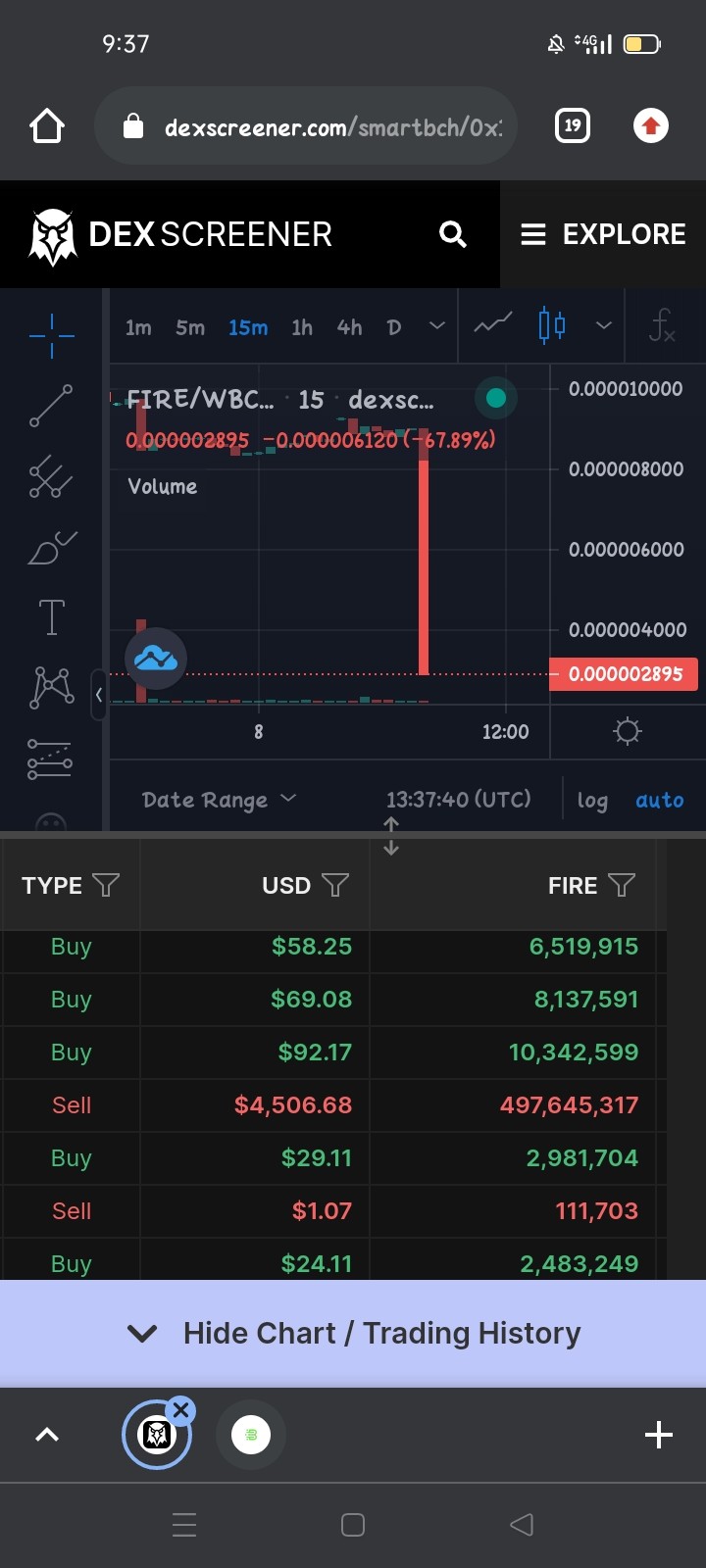
Task: Switch to the 4h timeframe
Action: [x=349, y=327]
